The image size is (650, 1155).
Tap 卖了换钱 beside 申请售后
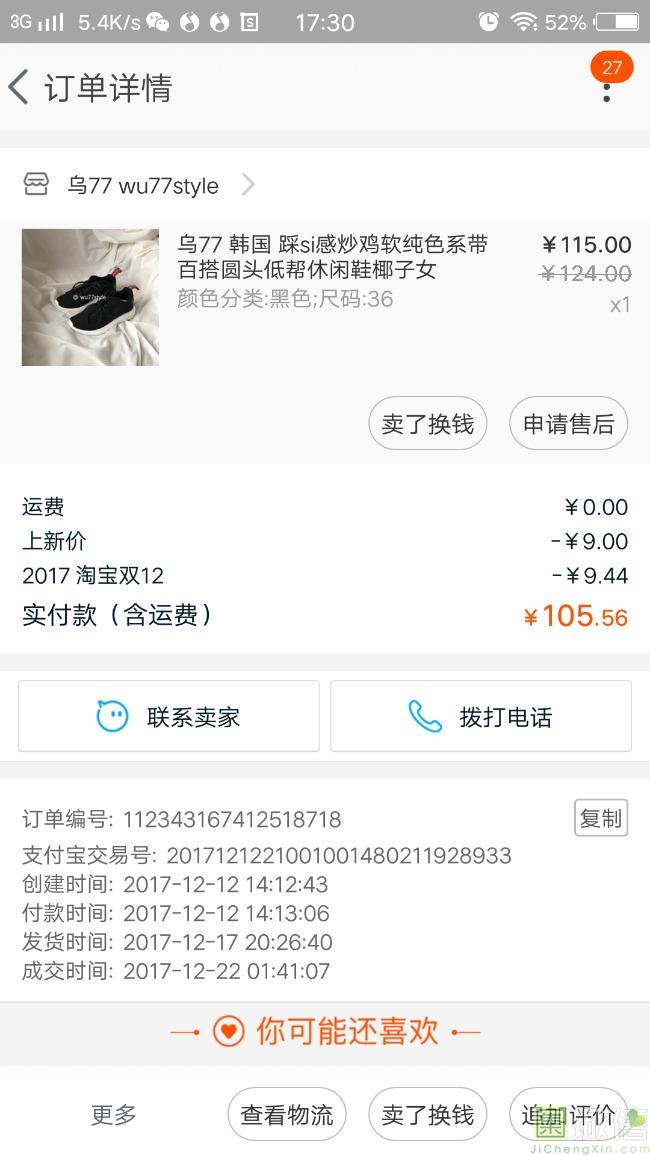click(x=427, y=424)
